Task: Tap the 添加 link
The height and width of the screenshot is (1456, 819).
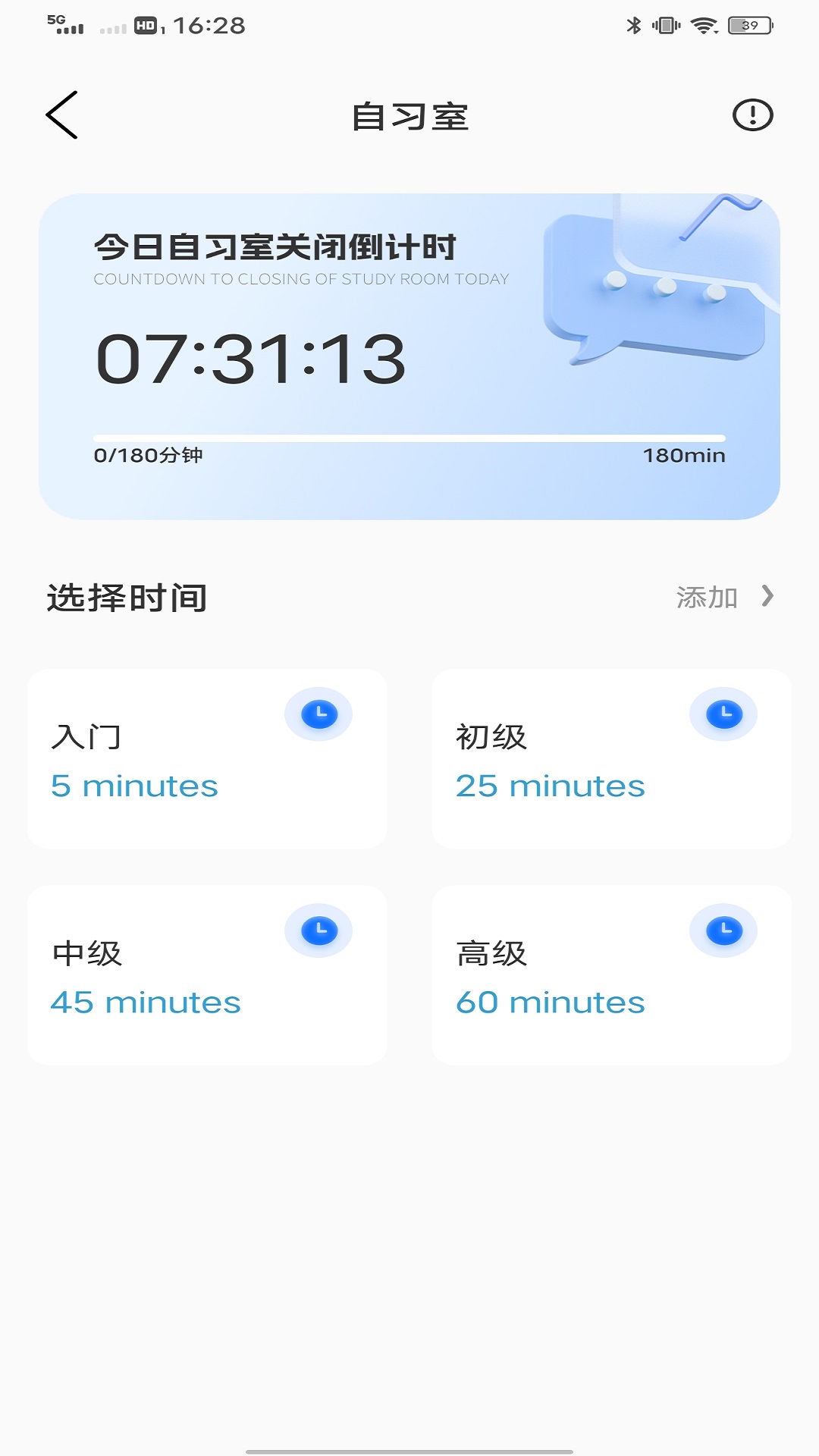Action: click(707, 597)
